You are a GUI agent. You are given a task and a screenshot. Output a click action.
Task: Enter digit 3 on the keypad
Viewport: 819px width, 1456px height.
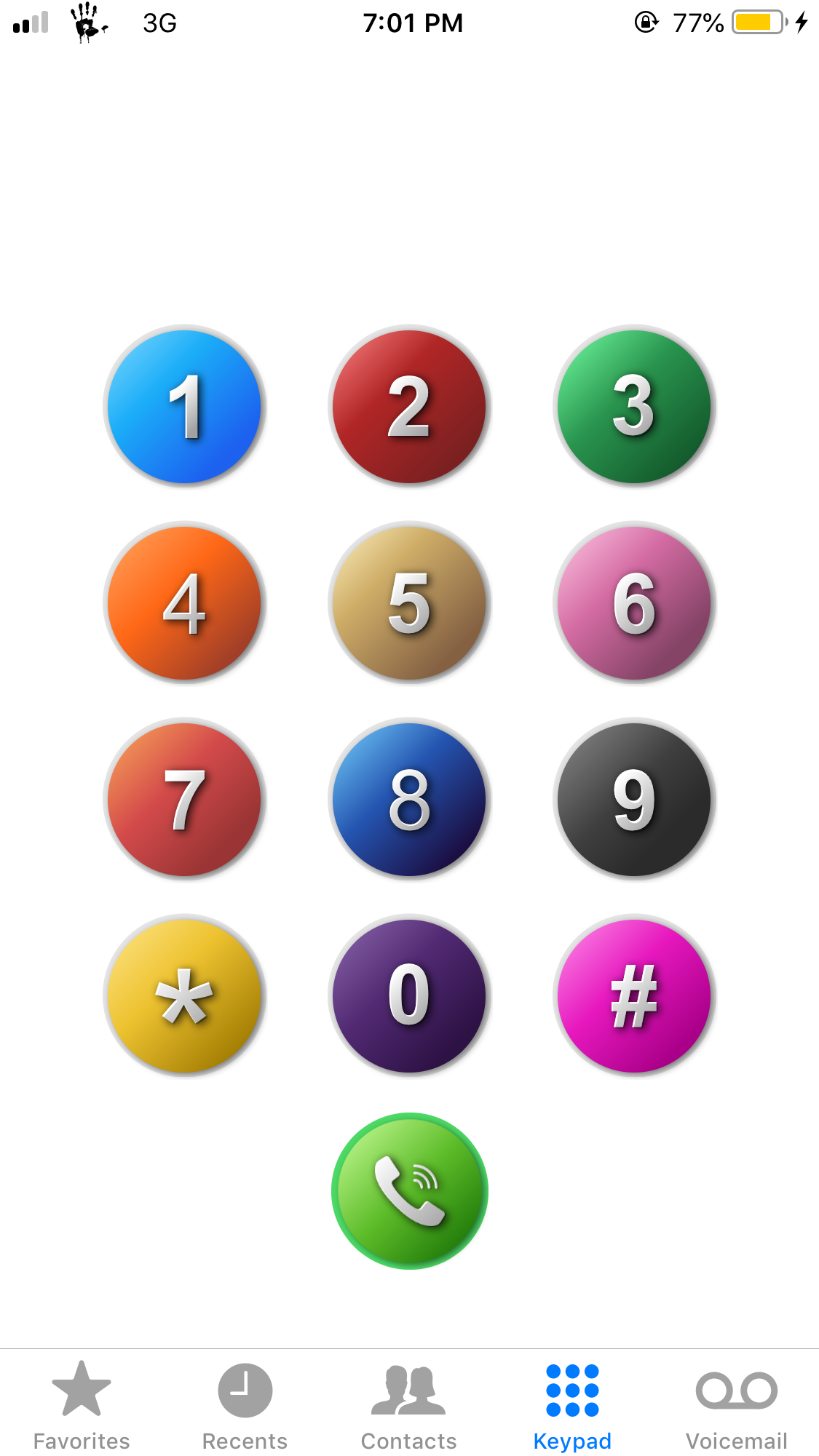pyautogui.click(x=634, y=407)
